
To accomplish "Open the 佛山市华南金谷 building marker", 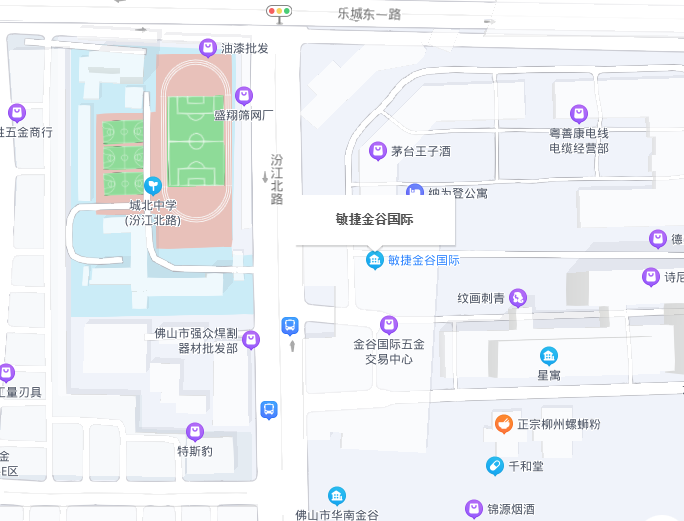I will pyautogui.click(x=338, y=496).
